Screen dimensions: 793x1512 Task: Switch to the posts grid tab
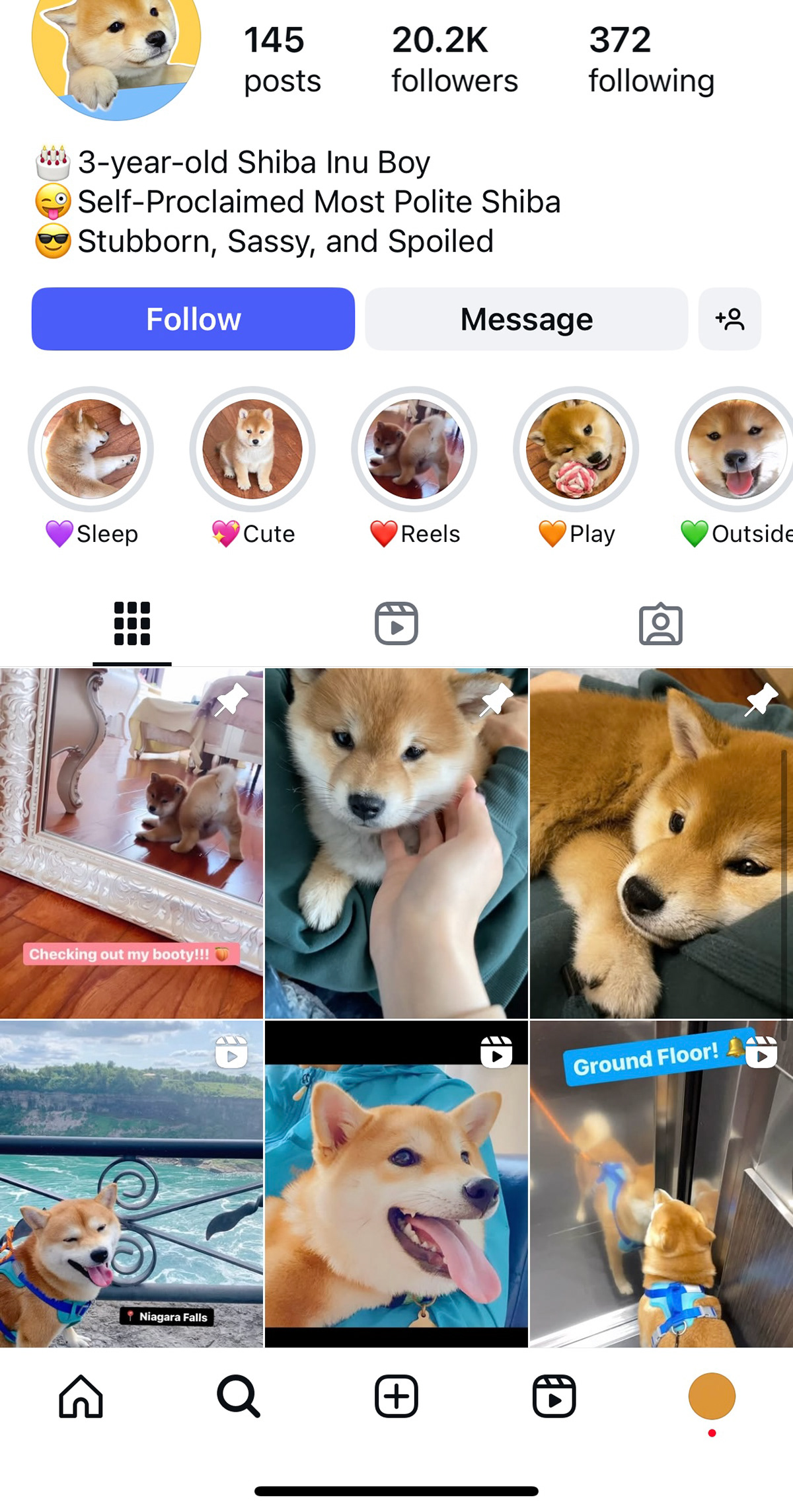[132, 623]
